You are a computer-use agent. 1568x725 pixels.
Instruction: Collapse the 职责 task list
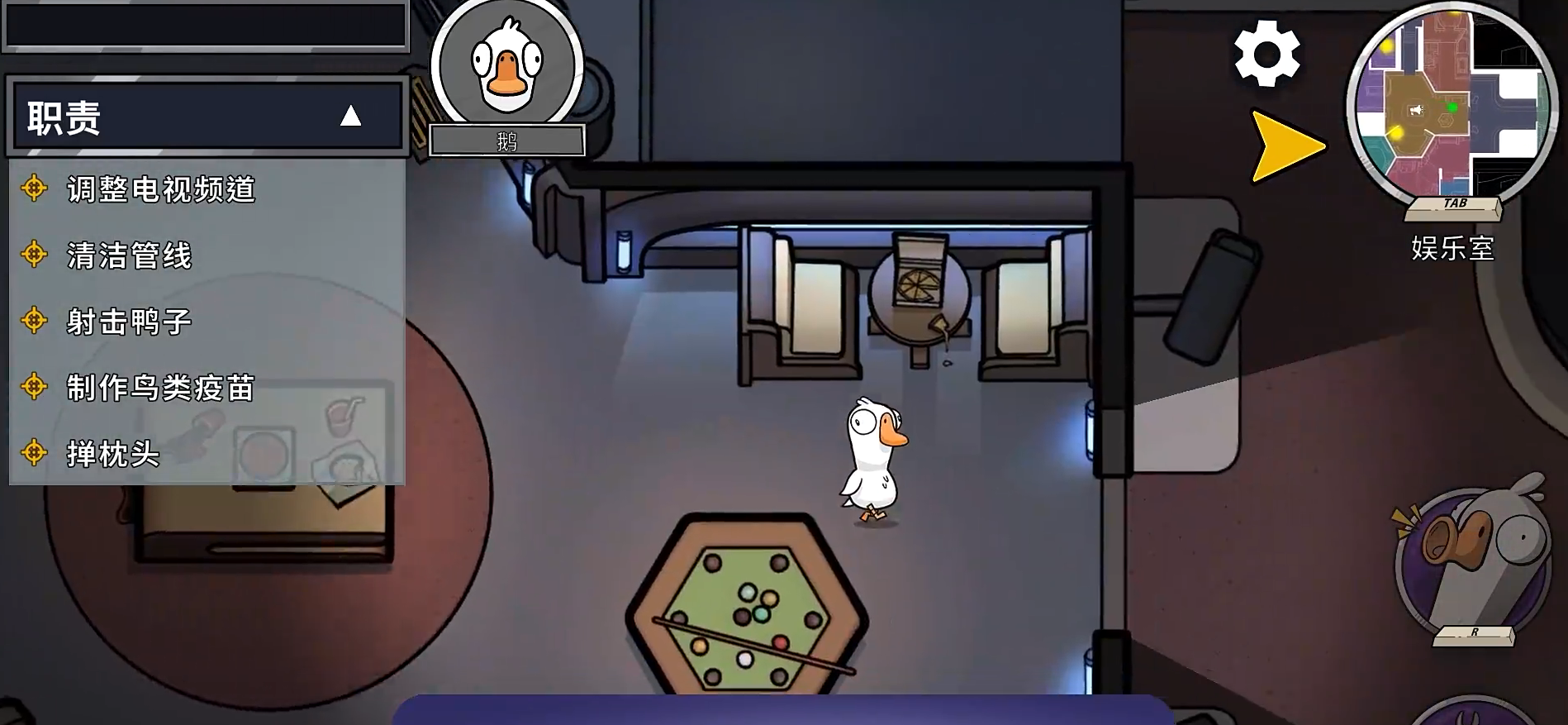(x=350, y=117)
